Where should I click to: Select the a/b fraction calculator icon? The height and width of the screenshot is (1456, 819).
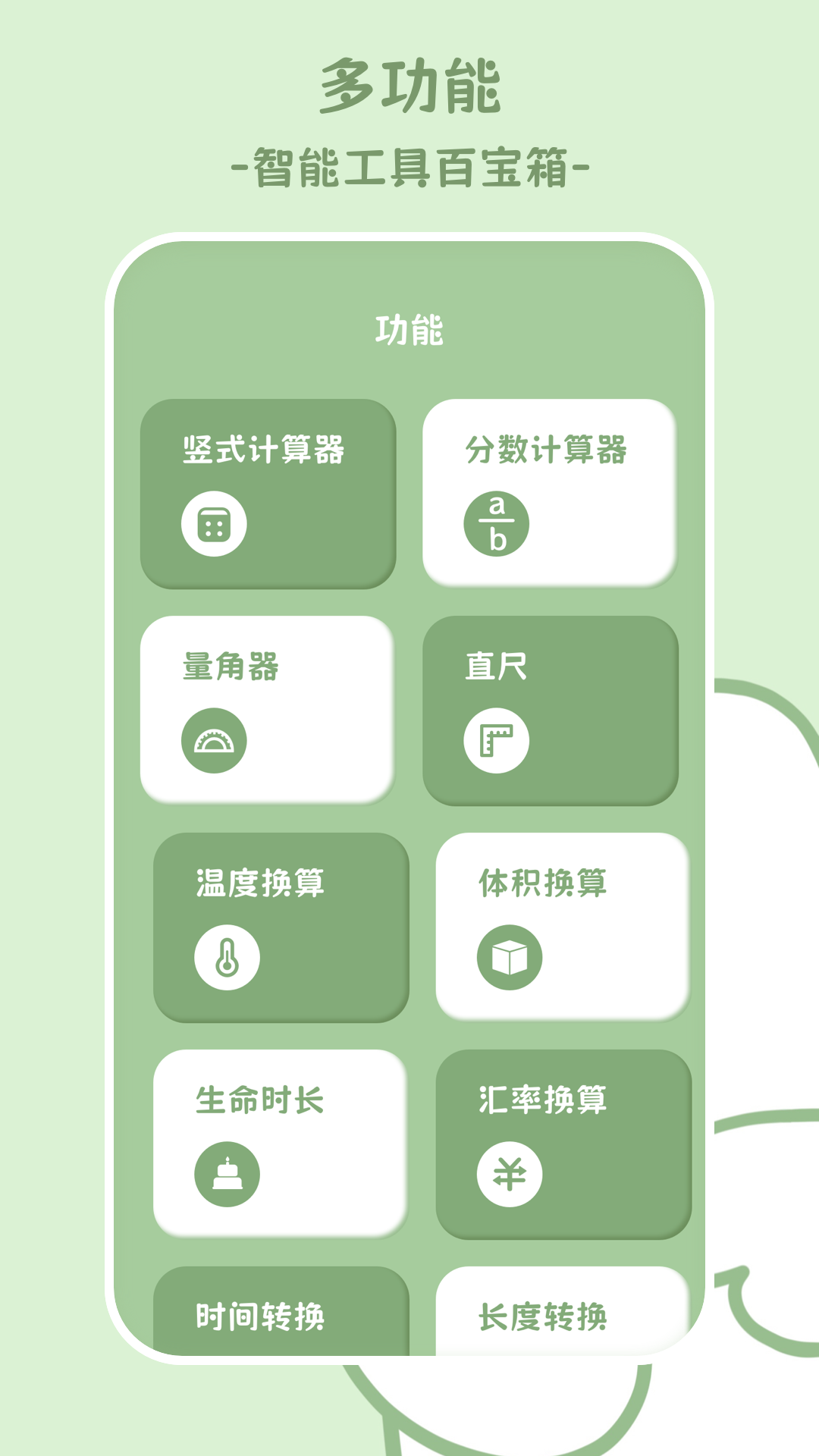pyautogui.click(x=497, y=523)
